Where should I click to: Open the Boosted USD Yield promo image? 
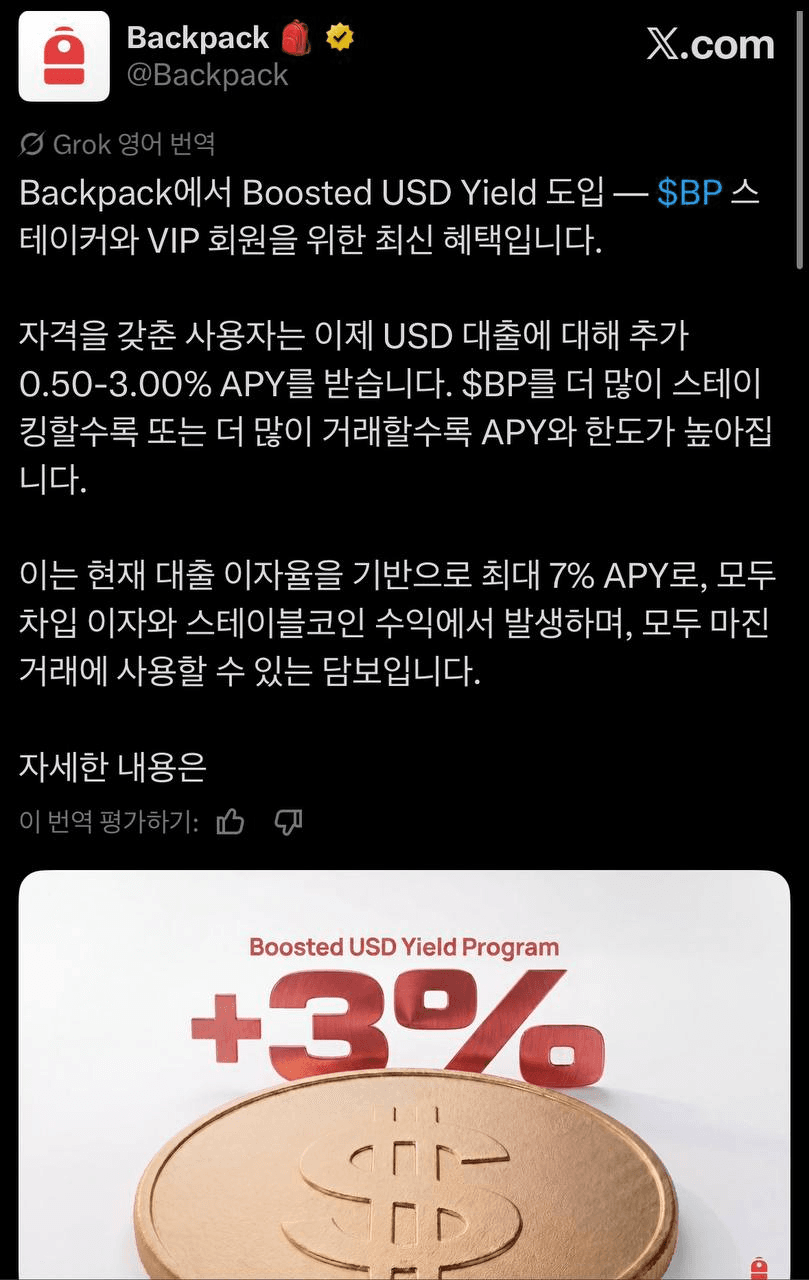(x=404, y=1075)
